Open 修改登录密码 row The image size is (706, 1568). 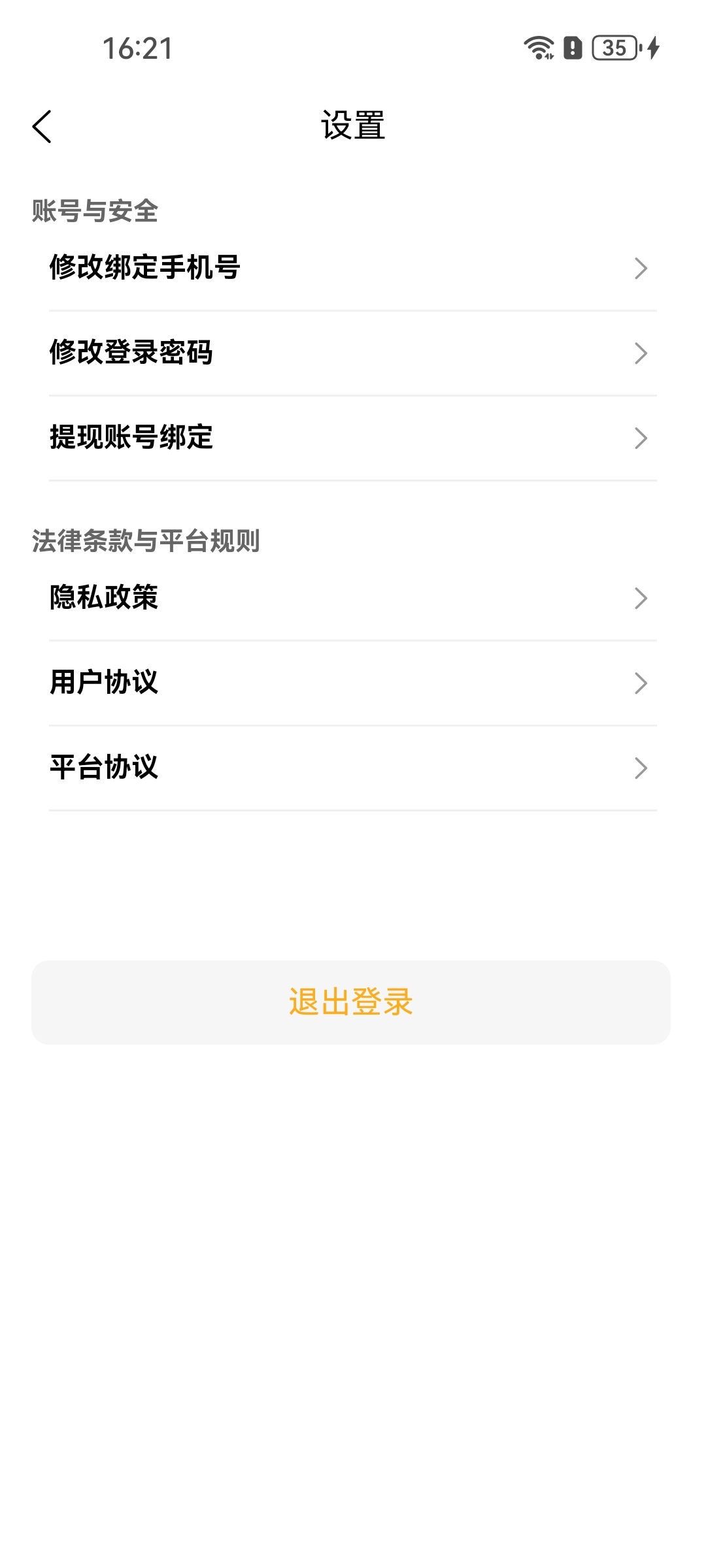(x=353, y=353)
